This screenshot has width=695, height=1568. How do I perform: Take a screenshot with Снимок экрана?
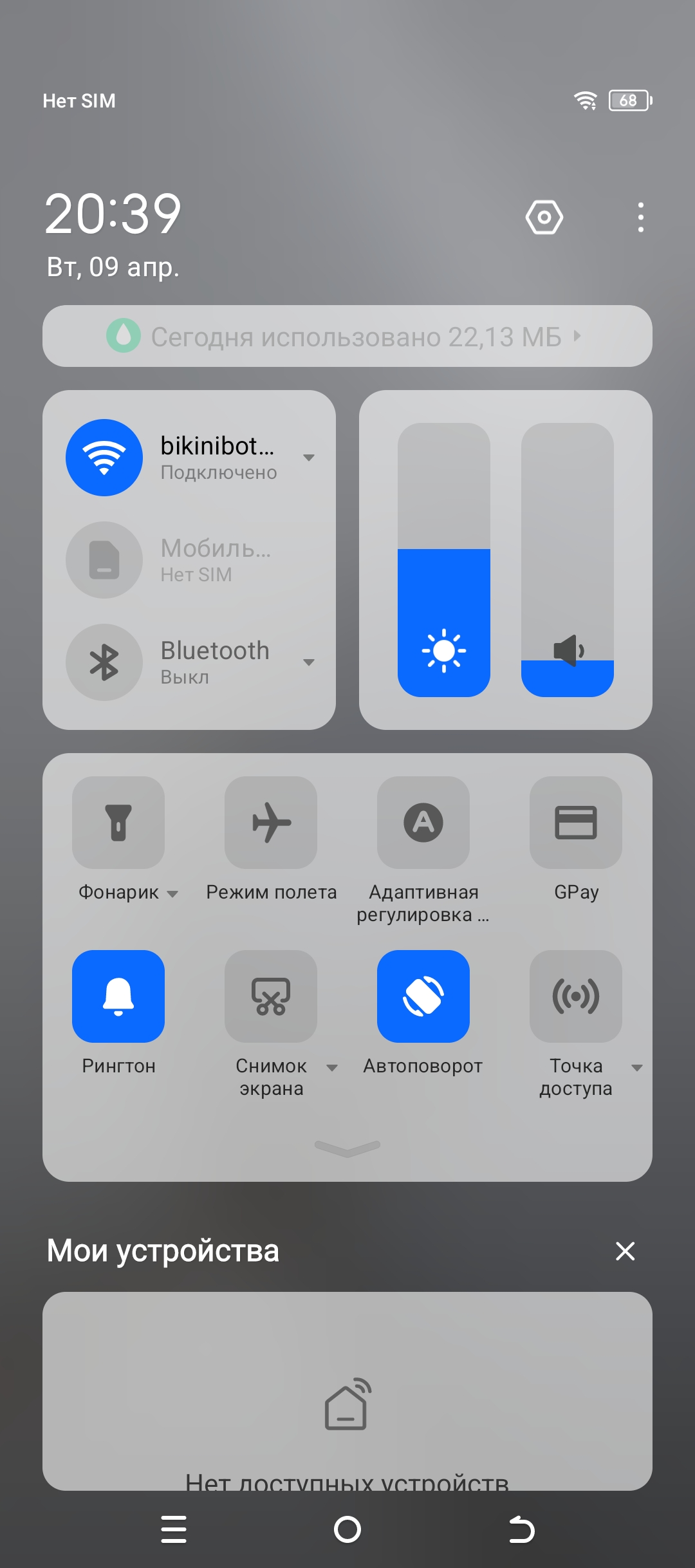[x=271, y=996]
